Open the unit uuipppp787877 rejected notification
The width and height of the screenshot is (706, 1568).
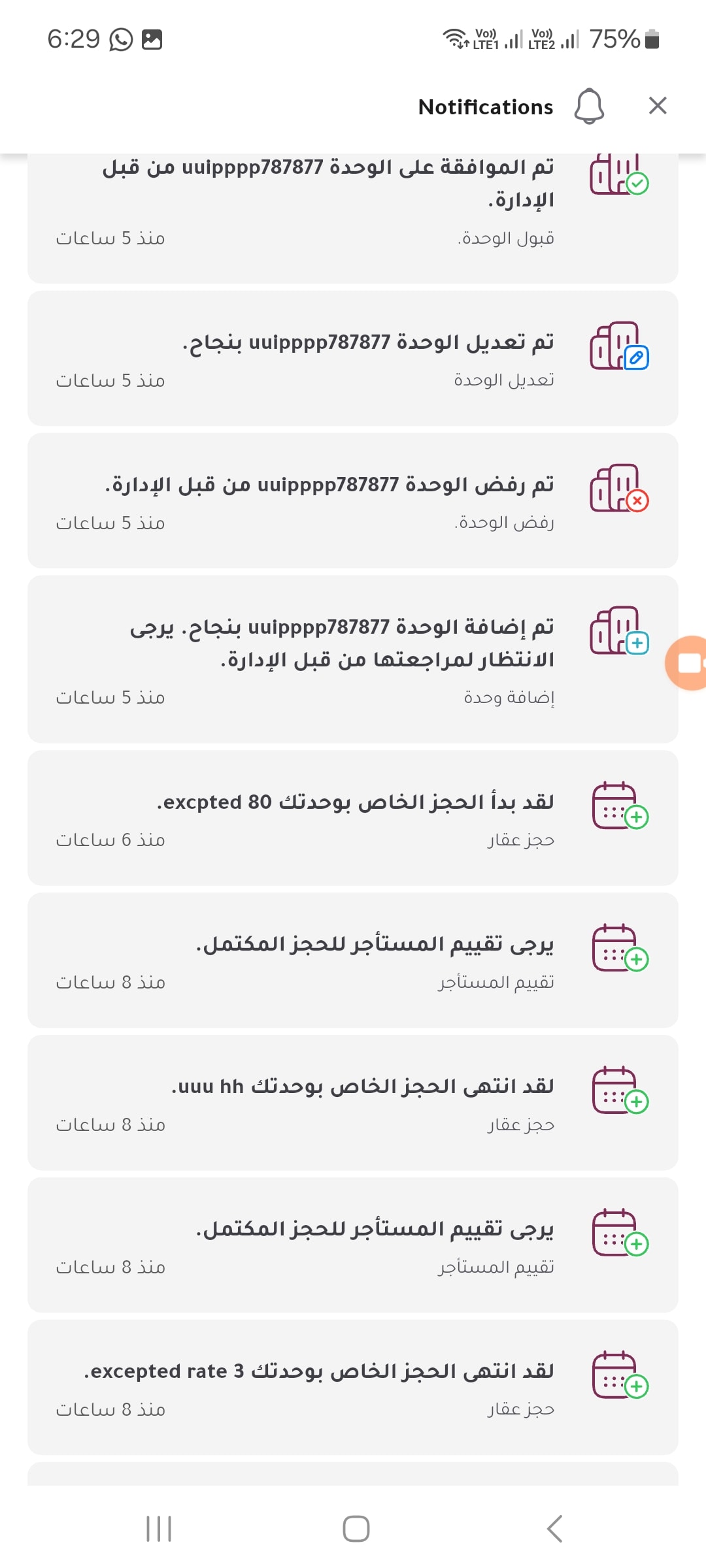pyautogui.click(x=353, y=501)
